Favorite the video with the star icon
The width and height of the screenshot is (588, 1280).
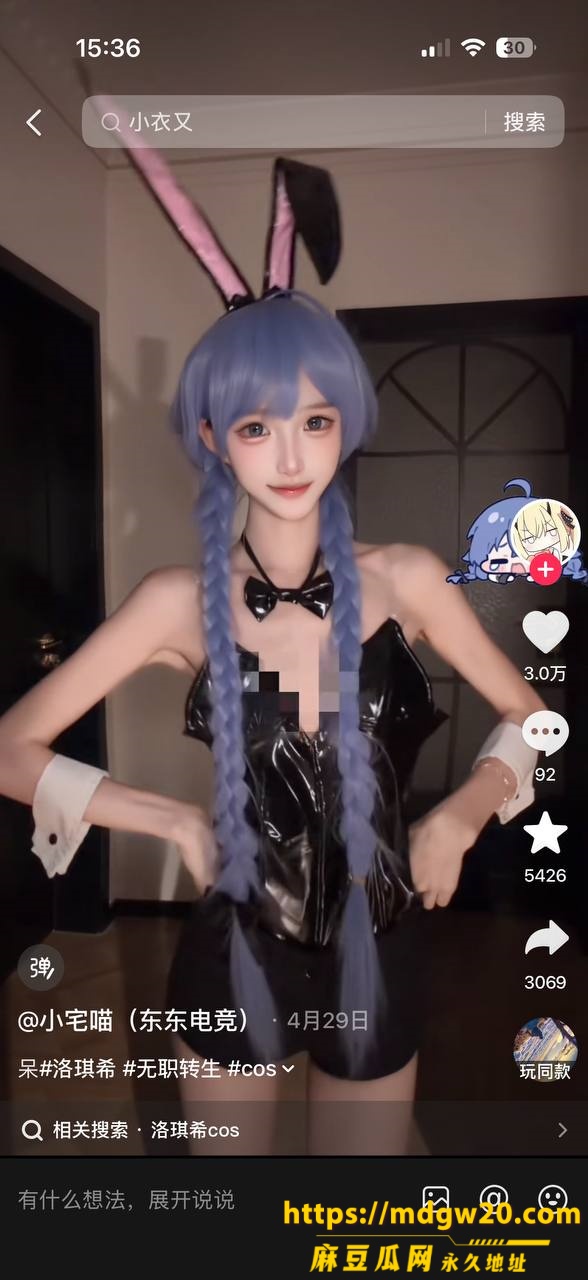click(x=545, y=833)
